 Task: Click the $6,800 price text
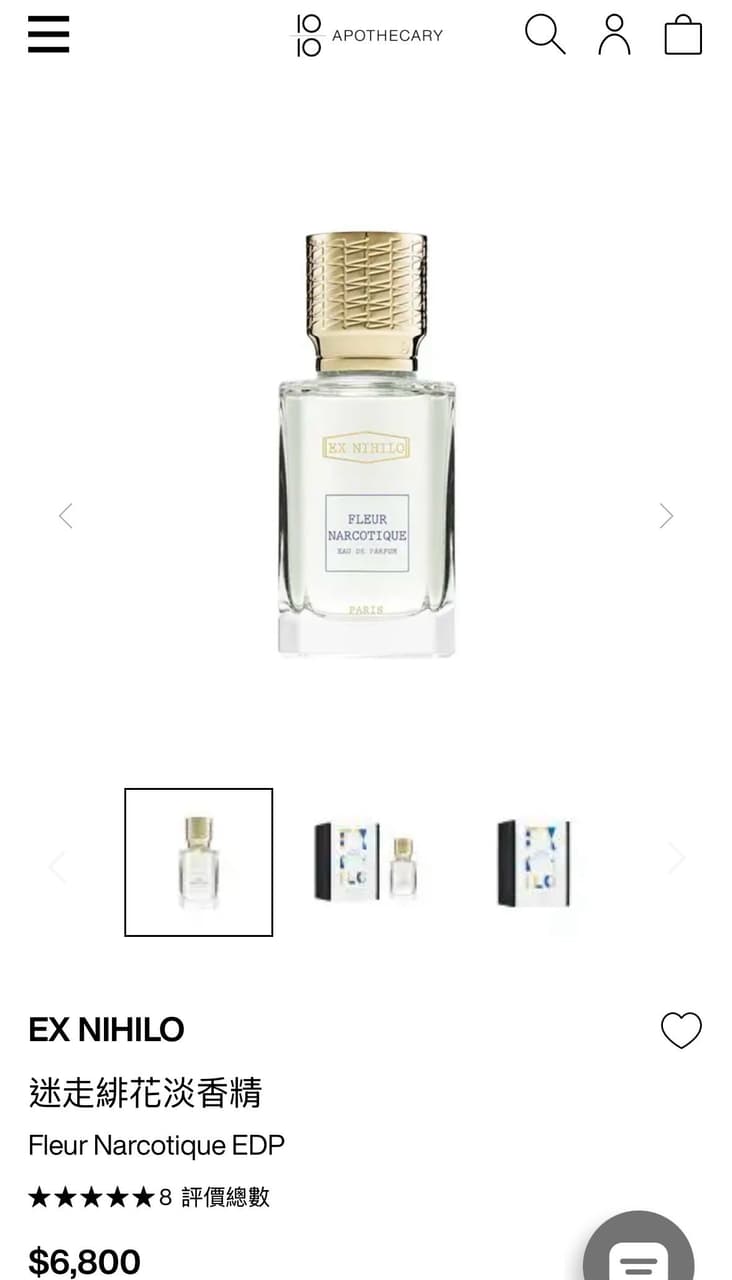(84, 1260)
